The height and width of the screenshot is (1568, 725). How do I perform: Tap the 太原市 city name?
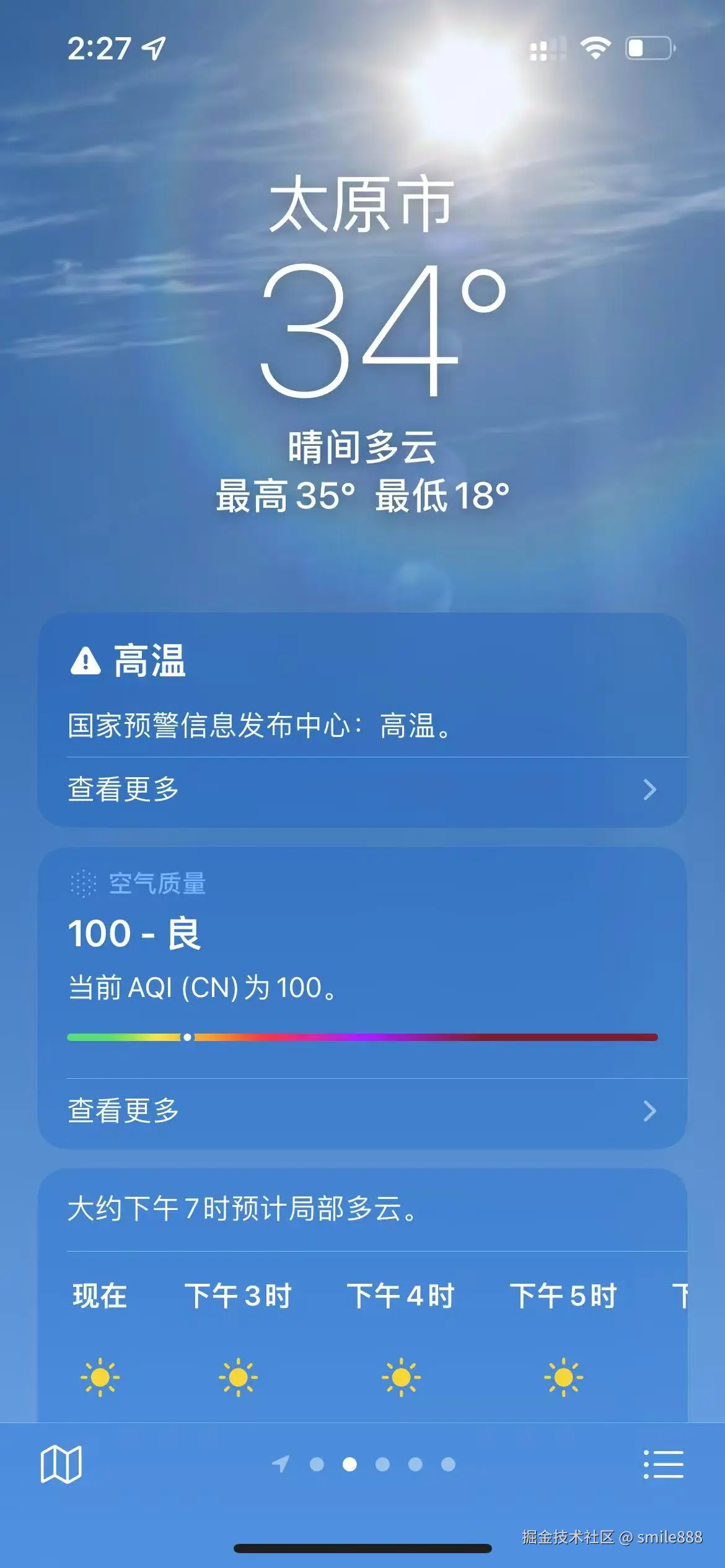[x=362, y=209]
